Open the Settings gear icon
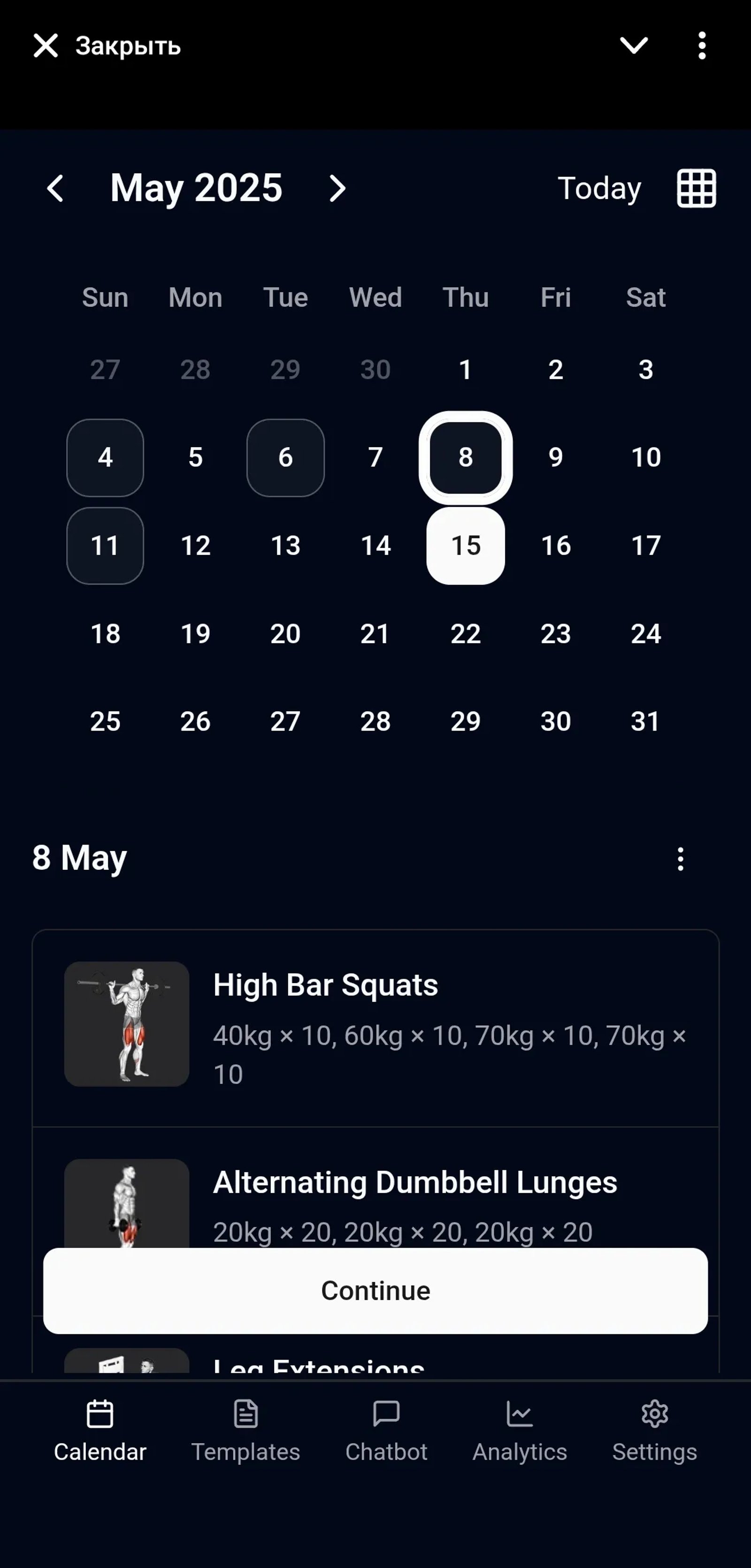The image size is (751, 1568). coord(655,1413)
